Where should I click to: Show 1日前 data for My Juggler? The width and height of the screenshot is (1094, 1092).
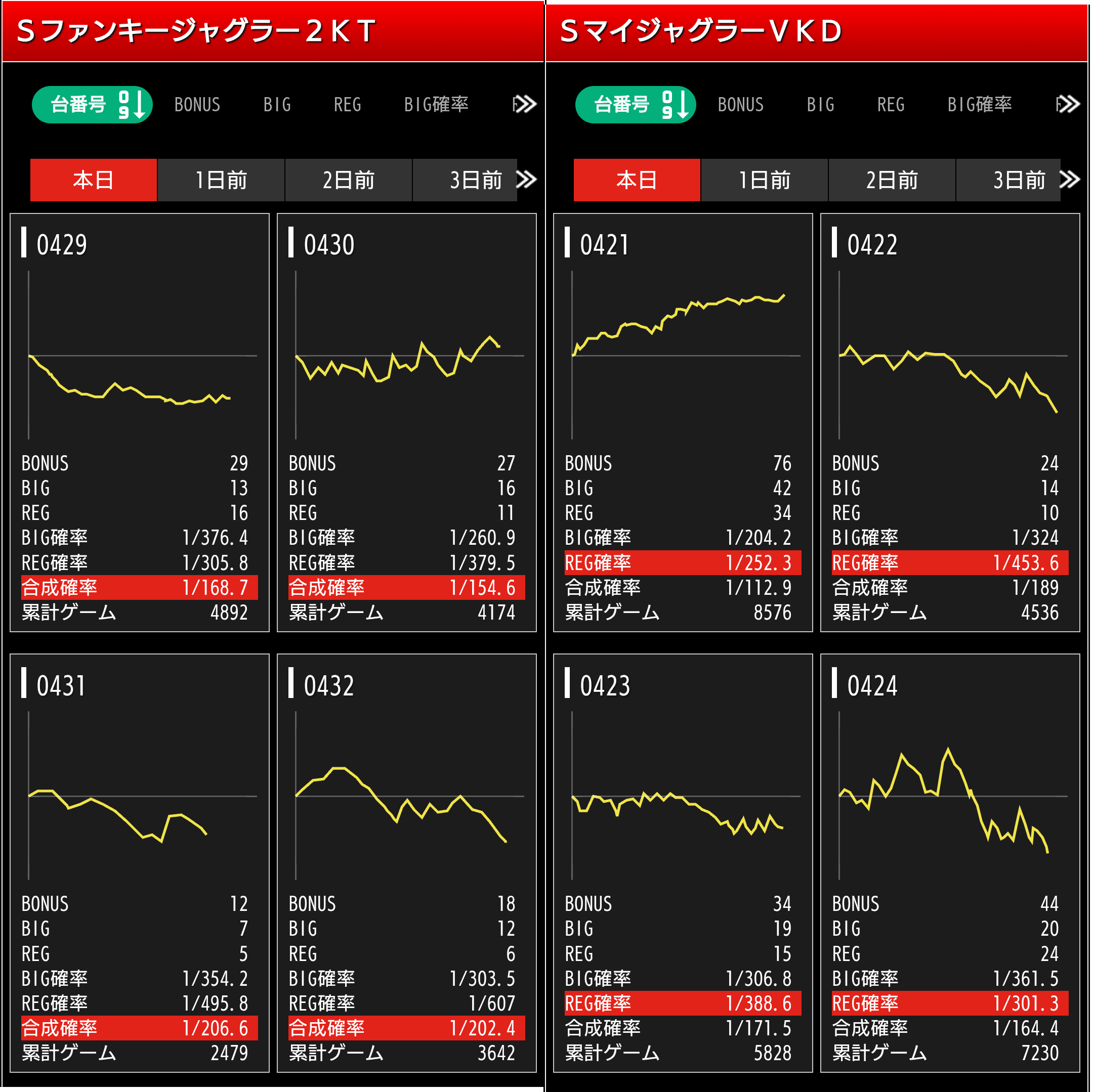765,180
